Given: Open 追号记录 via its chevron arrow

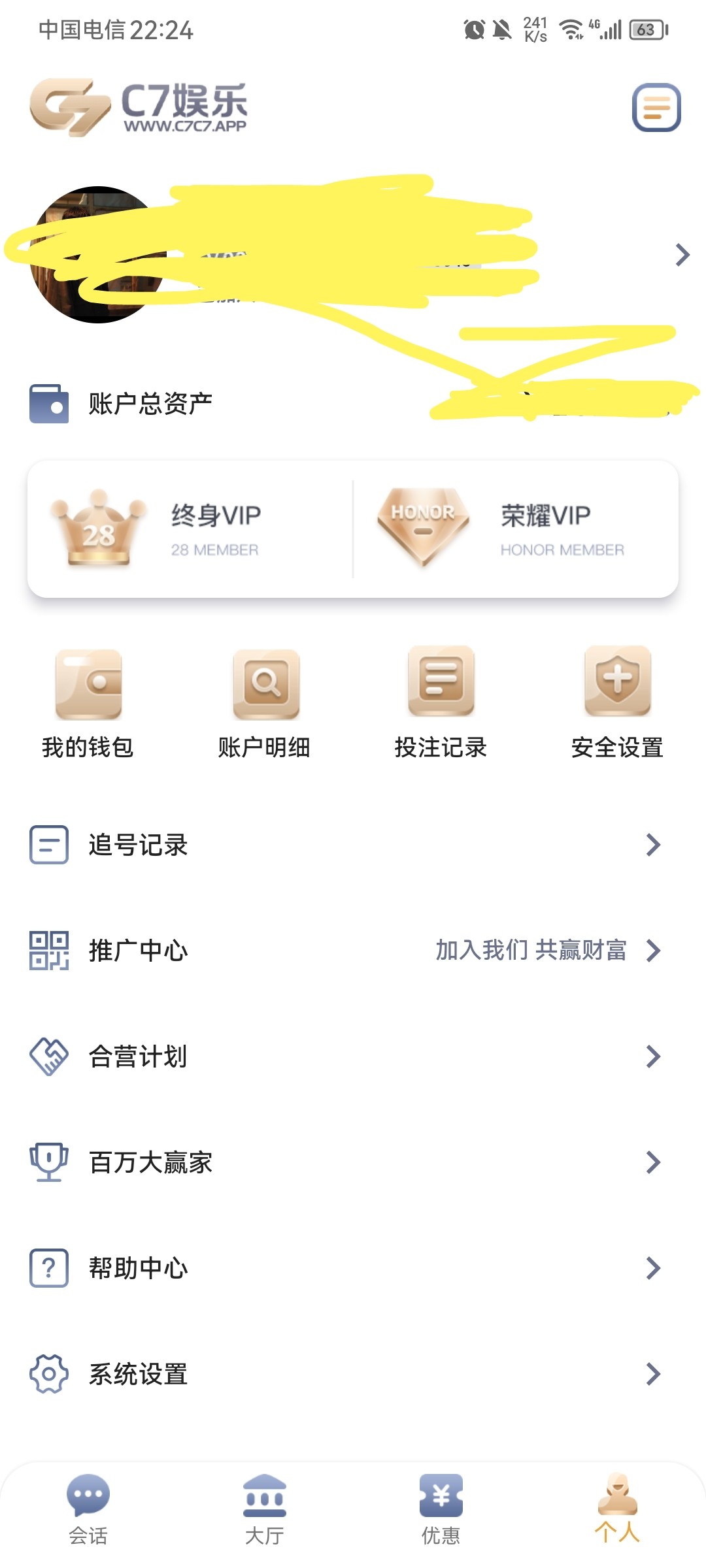Looking at the screenshot, I should 654,845.
